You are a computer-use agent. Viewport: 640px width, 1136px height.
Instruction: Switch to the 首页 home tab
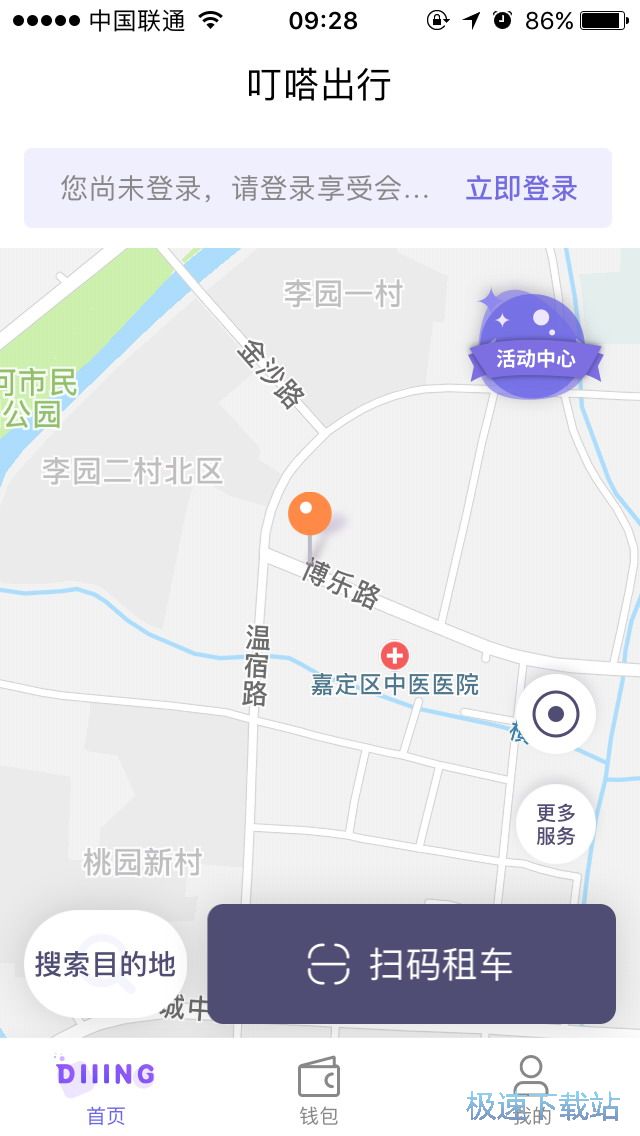106,1088
